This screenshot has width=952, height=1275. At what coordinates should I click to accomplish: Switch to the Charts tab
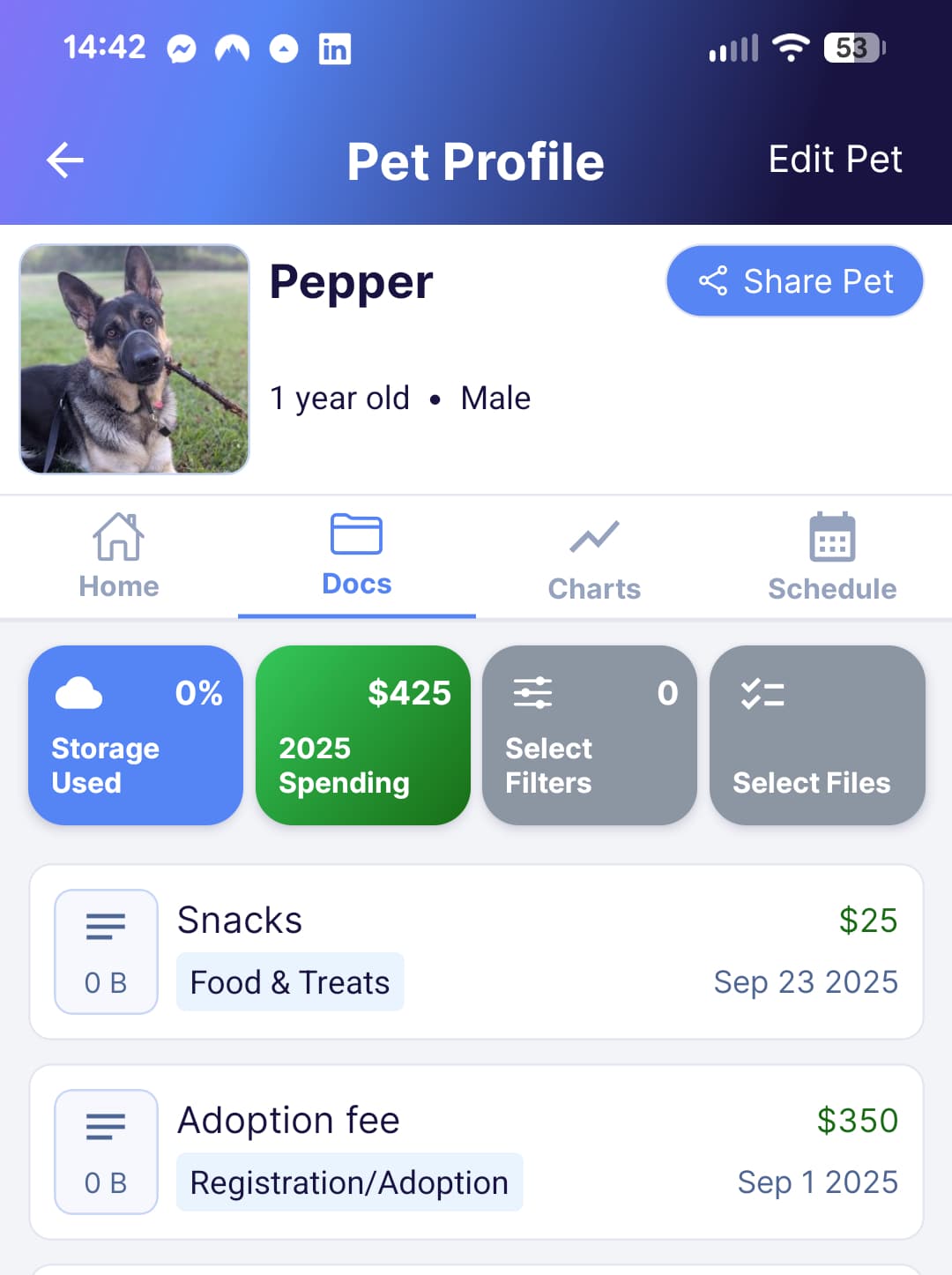click(594, 555)
